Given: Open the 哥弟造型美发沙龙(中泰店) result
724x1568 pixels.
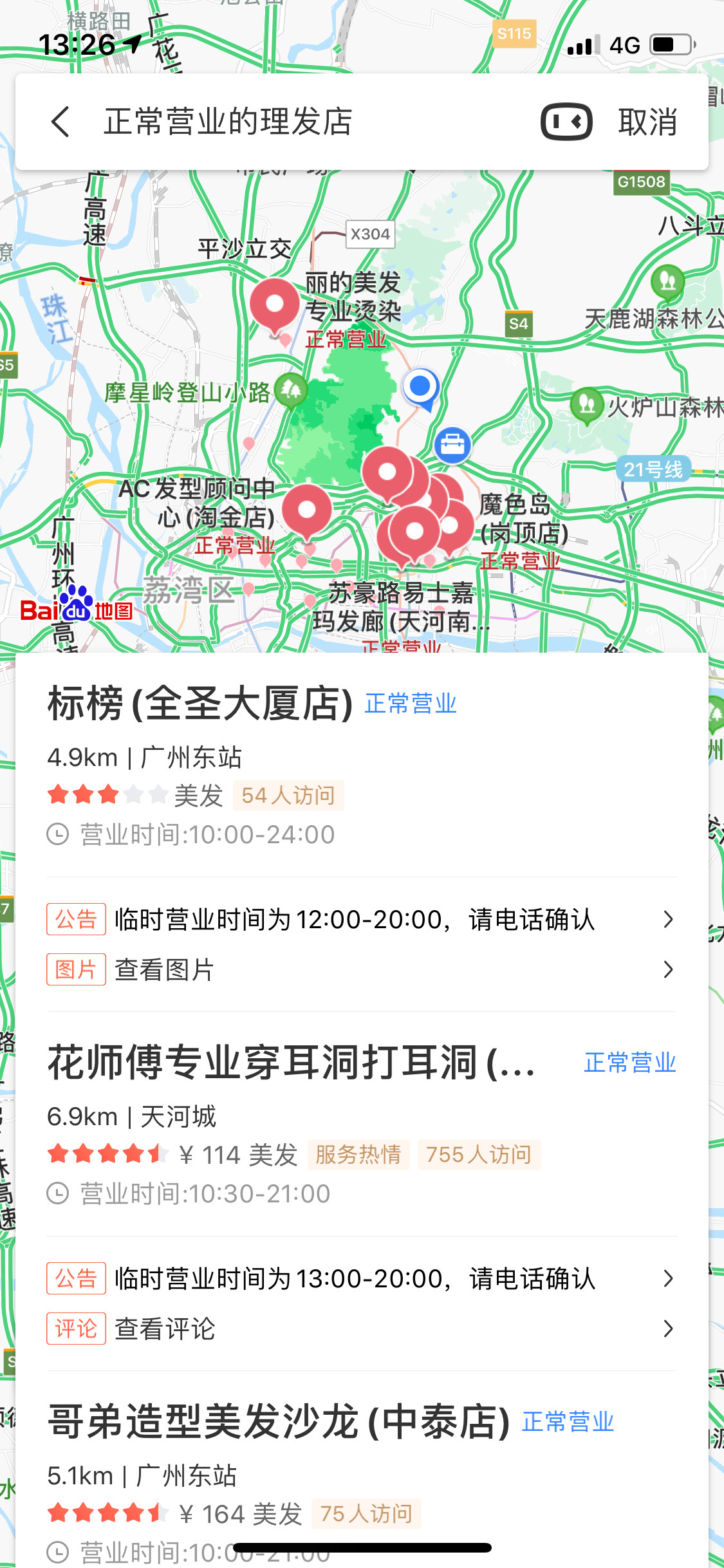Looking at the screenshot, I should (x=362, y=1480).
